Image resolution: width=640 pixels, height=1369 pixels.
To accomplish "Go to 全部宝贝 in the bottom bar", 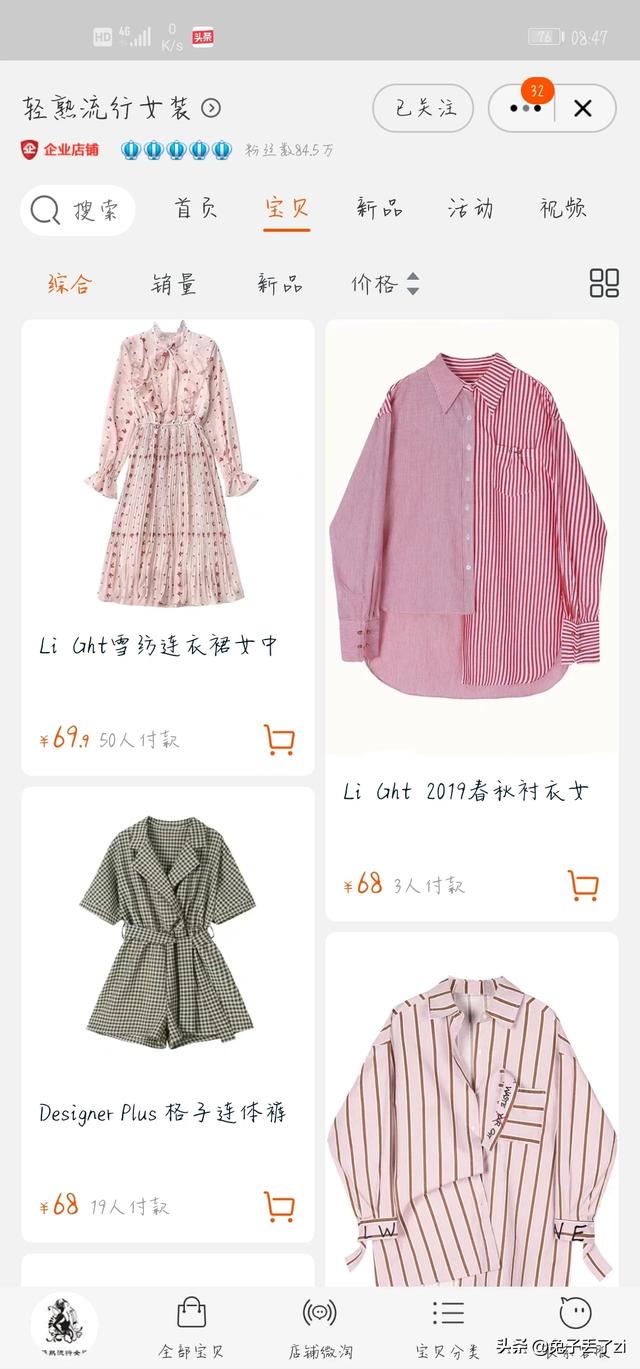I will pos(191,1328).
